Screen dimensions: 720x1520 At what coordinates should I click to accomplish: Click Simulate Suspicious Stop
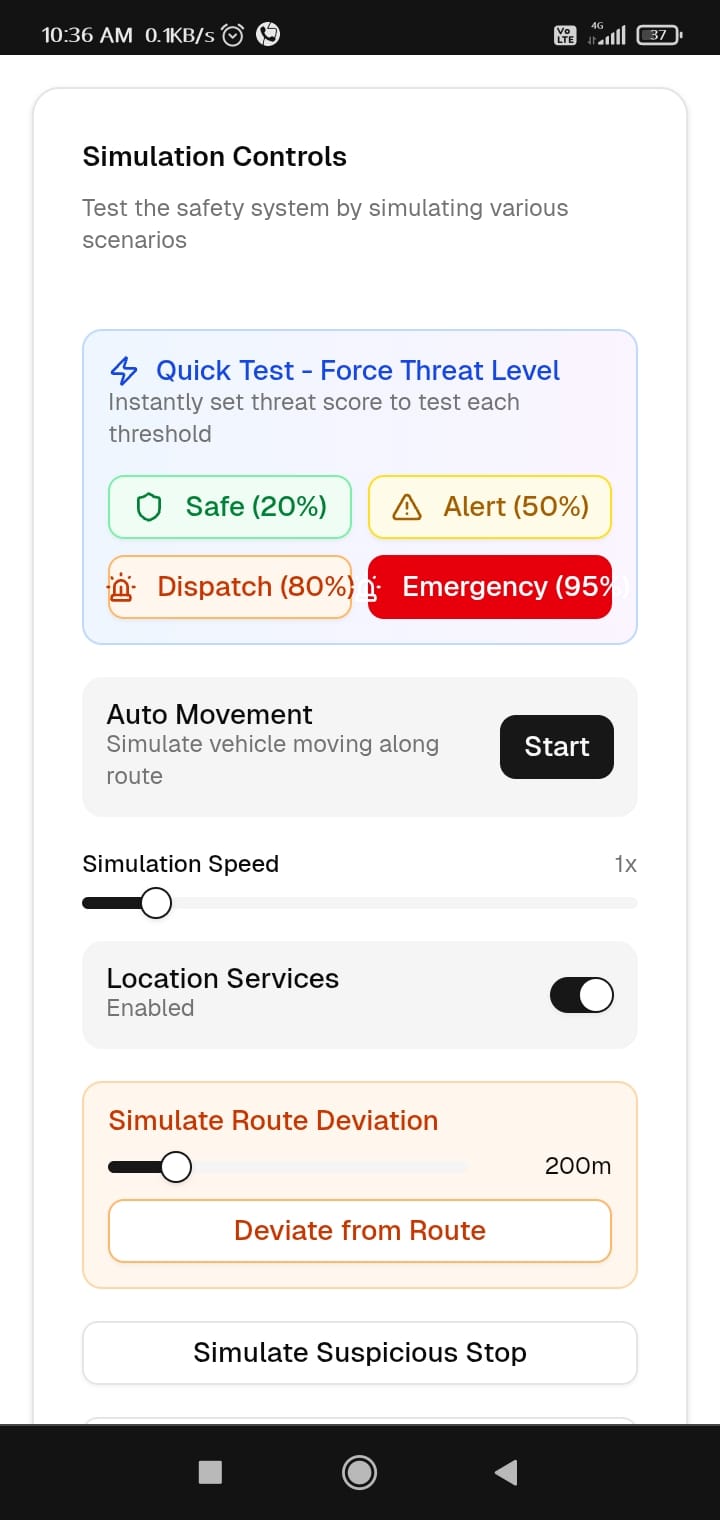point(359,1352)
